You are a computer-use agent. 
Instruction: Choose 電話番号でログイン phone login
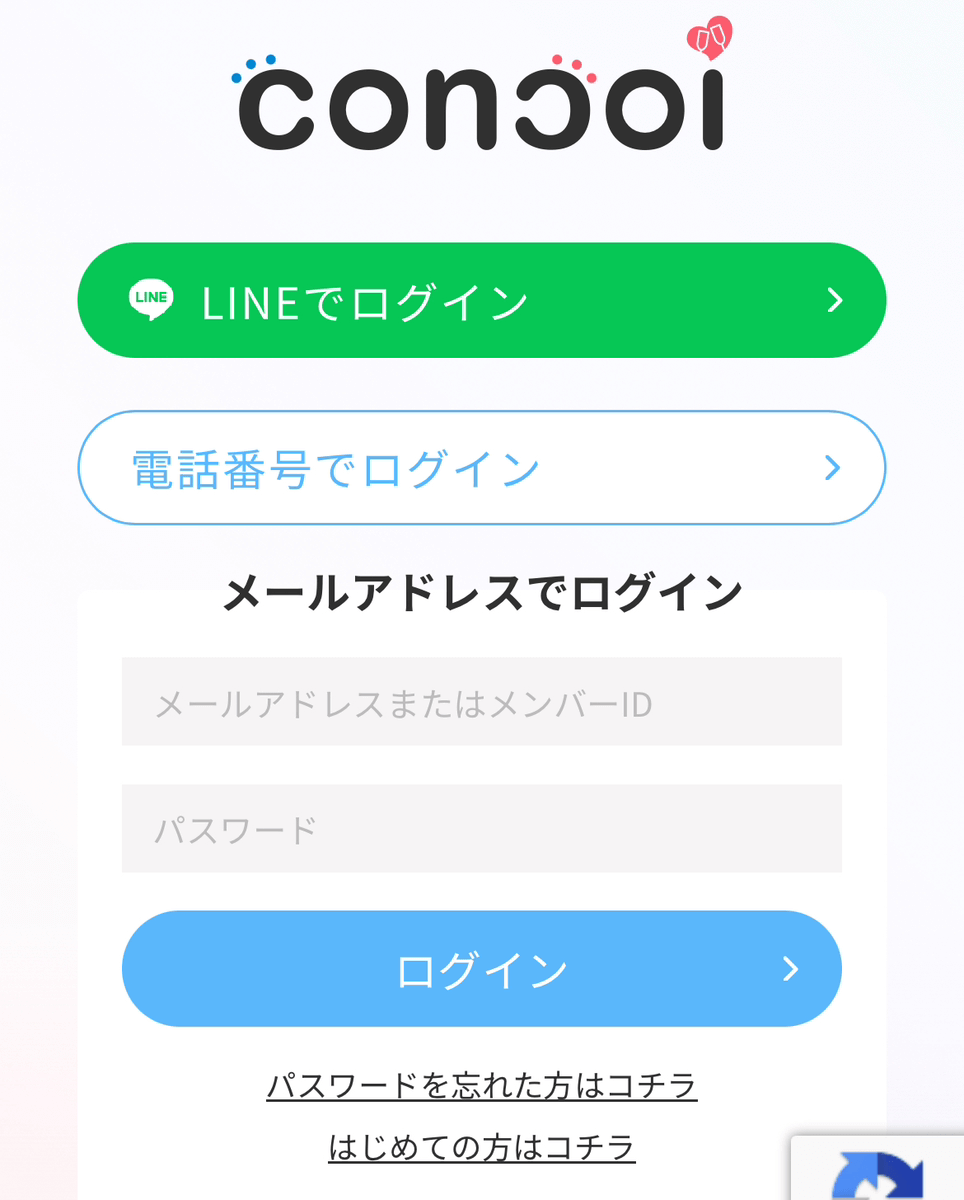481,467
